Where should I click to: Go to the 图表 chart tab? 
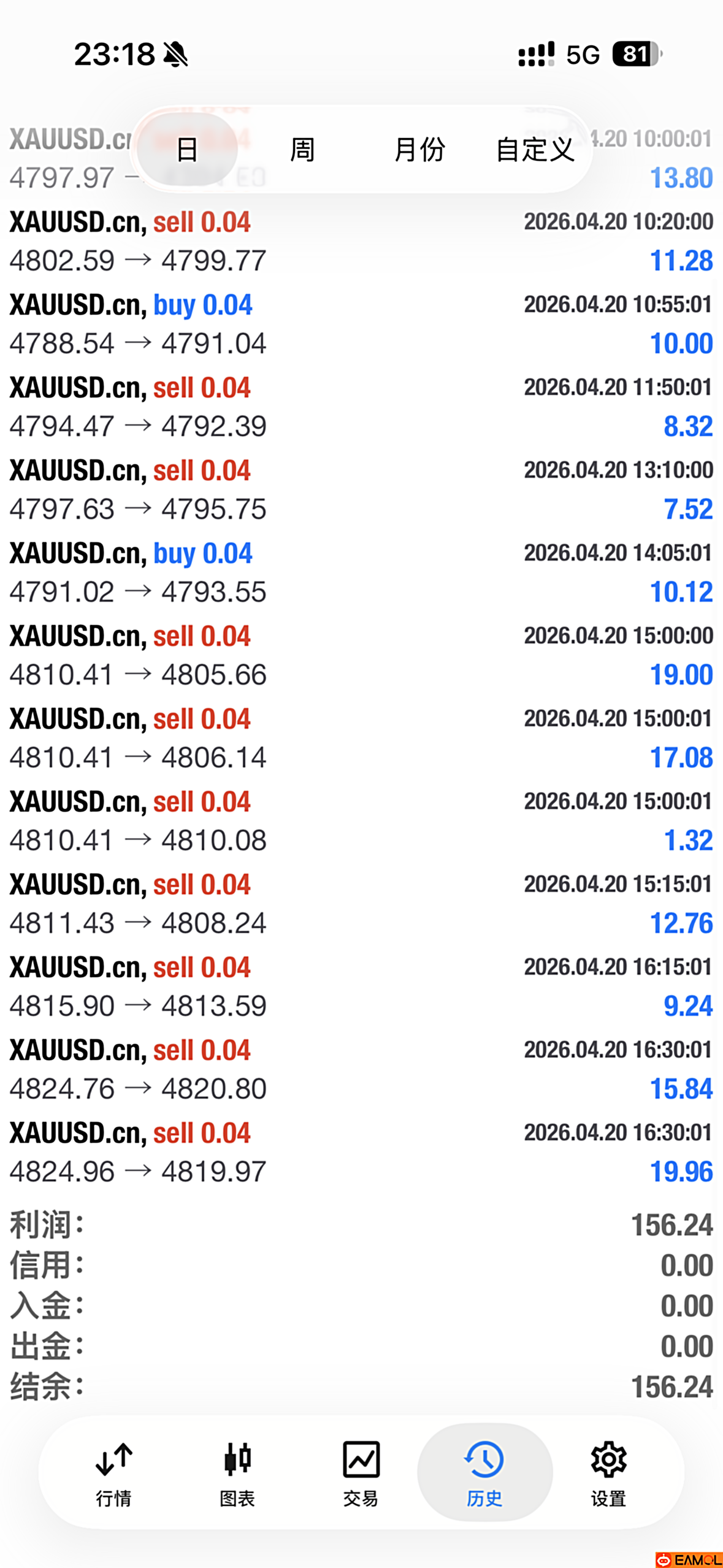[237, 1472]
